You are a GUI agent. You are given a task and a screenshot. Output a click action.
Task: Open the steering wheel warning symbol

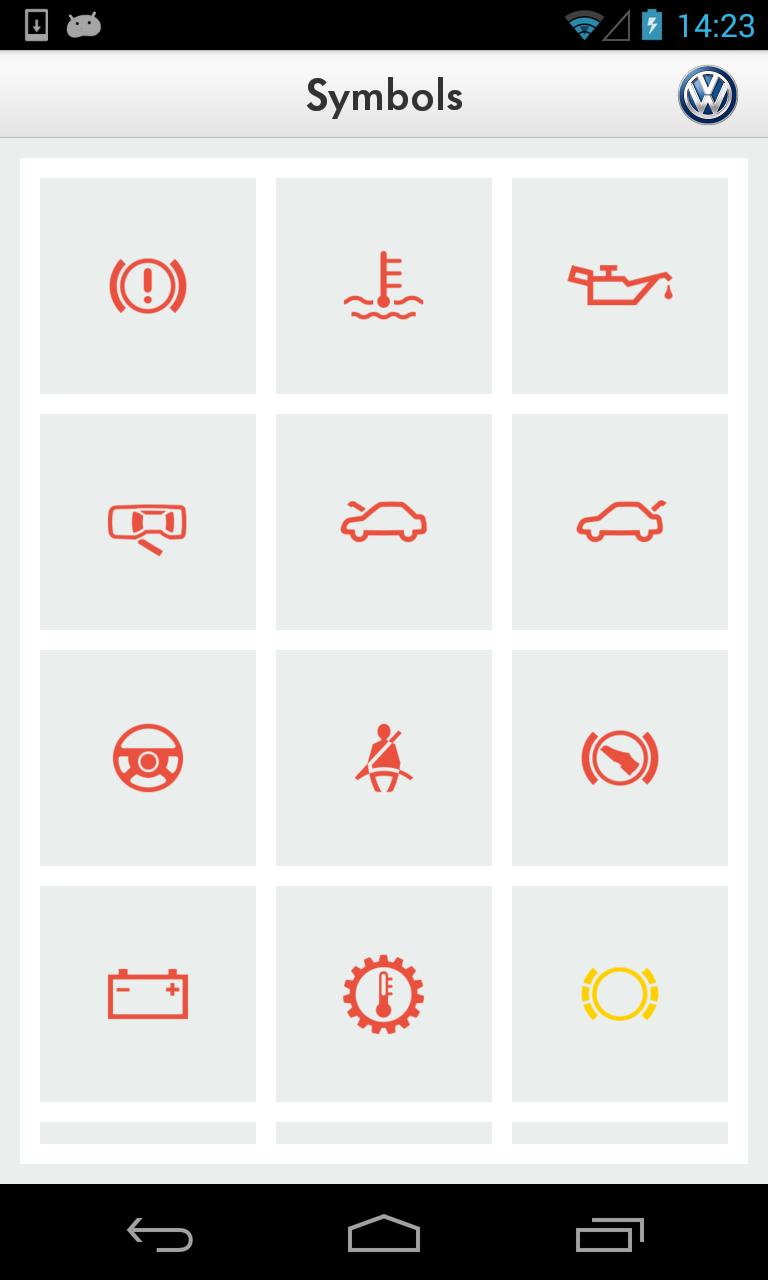coord(148,758)
